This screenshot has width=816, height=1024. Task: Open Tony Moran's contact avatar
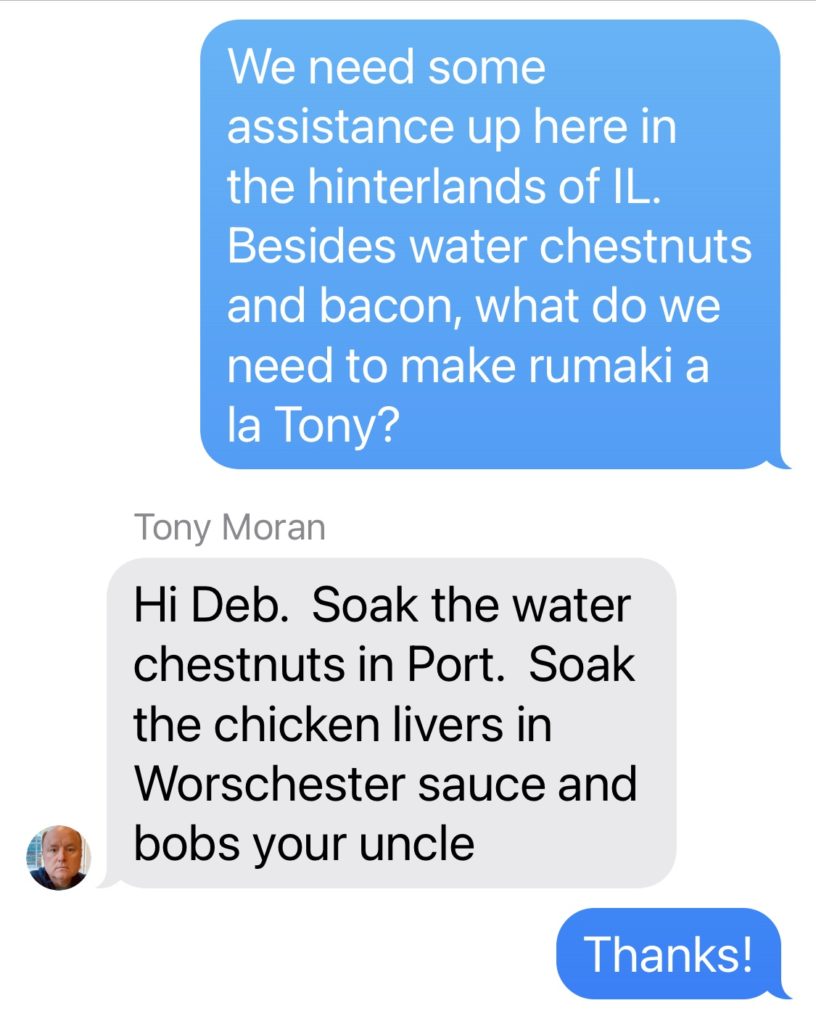point(58,857)
